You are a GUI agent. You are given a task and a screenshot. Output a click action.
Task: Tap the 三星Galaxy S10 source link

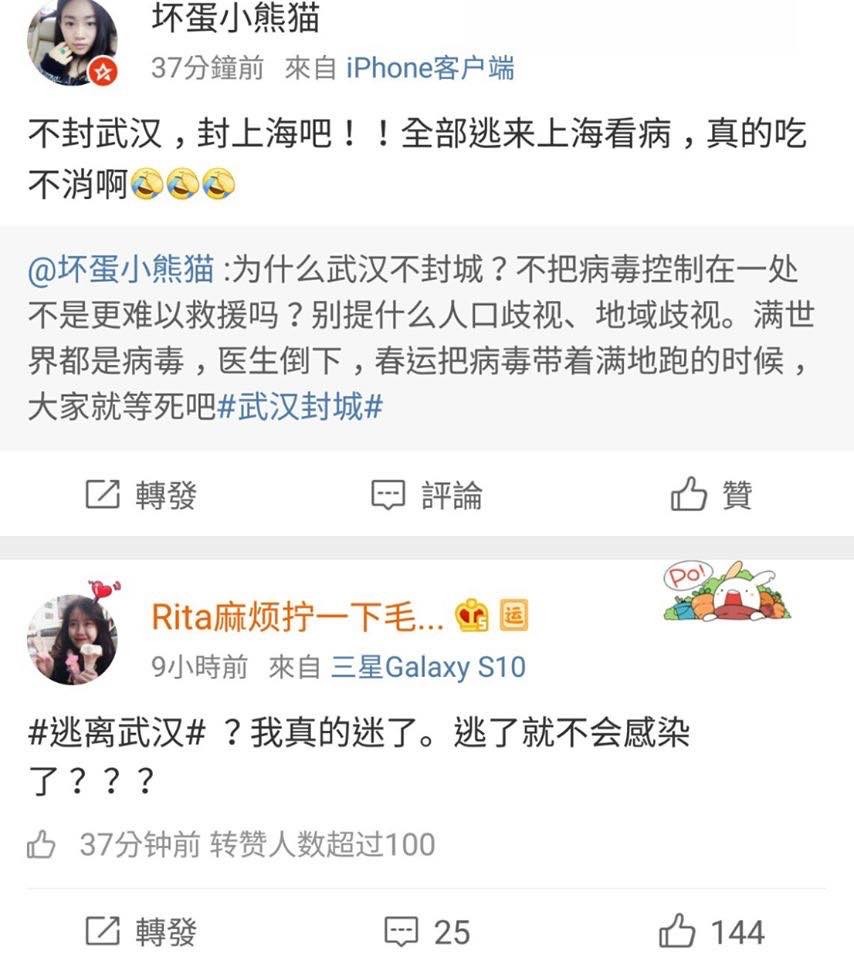click(x=428, y=667)
